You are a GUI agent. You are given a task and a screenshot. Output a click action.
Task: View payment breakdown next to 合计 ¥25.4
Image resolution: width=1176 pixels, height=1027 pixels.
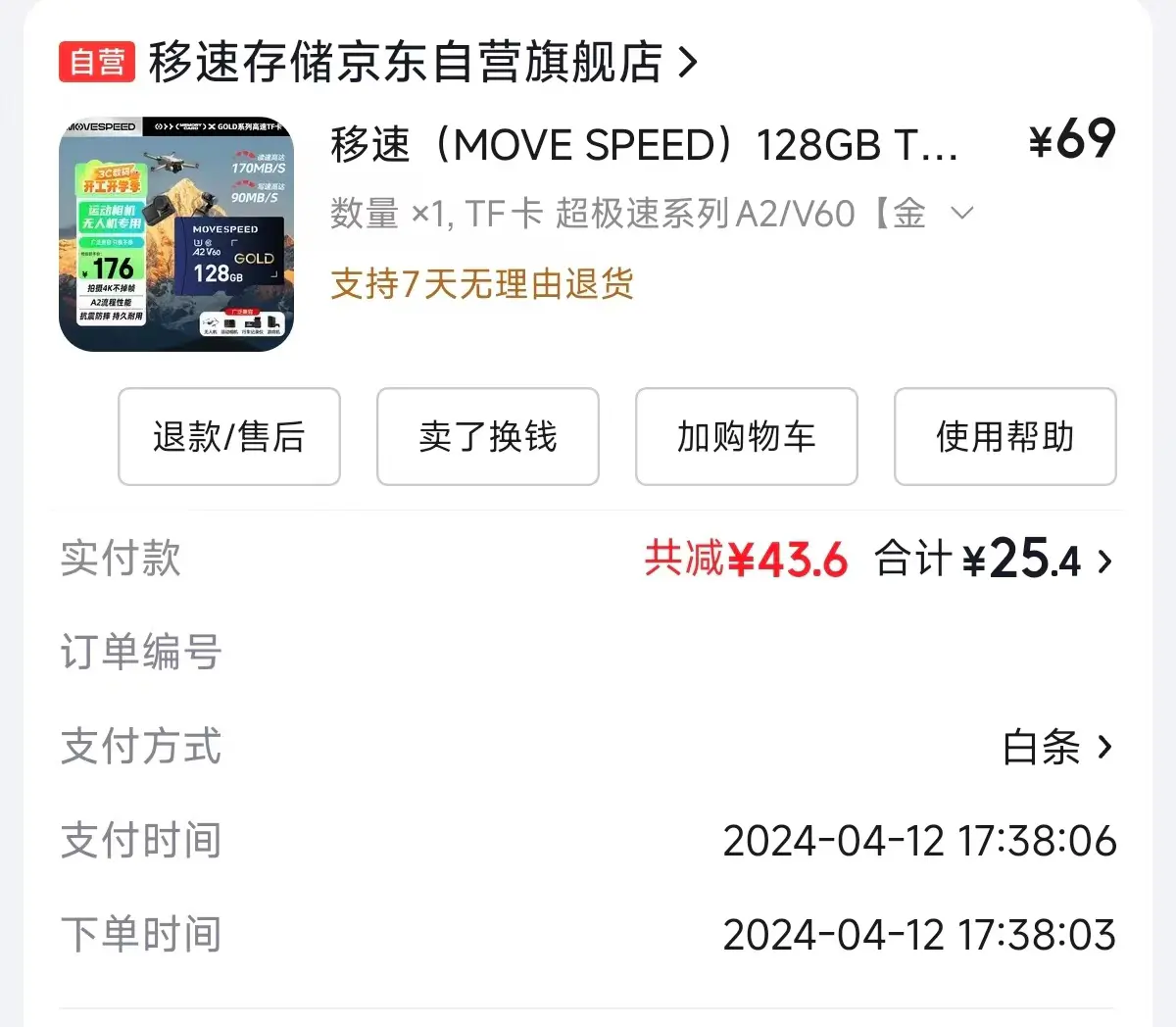coord(1105,562)
